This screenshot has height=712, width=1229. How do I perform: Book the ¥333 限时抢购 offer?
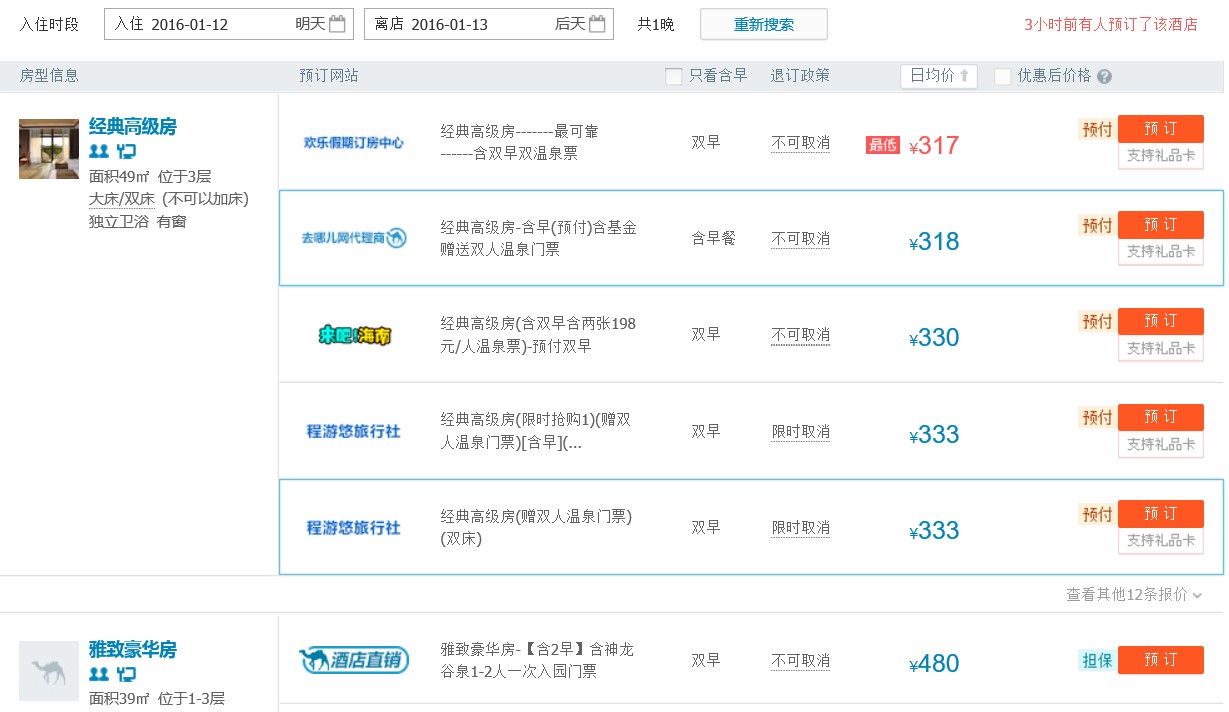point(1160,417)
